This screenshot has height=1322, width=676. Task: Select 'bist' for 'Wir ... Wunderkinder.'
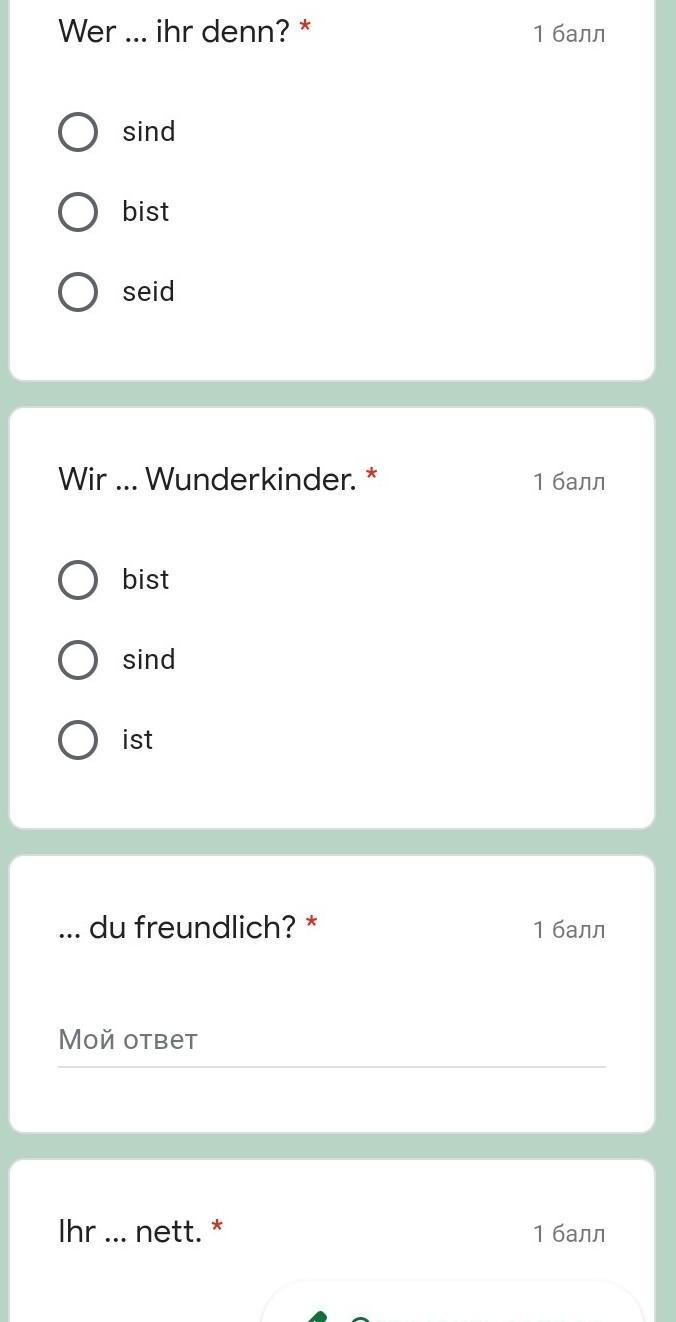(x=78, y=580)
